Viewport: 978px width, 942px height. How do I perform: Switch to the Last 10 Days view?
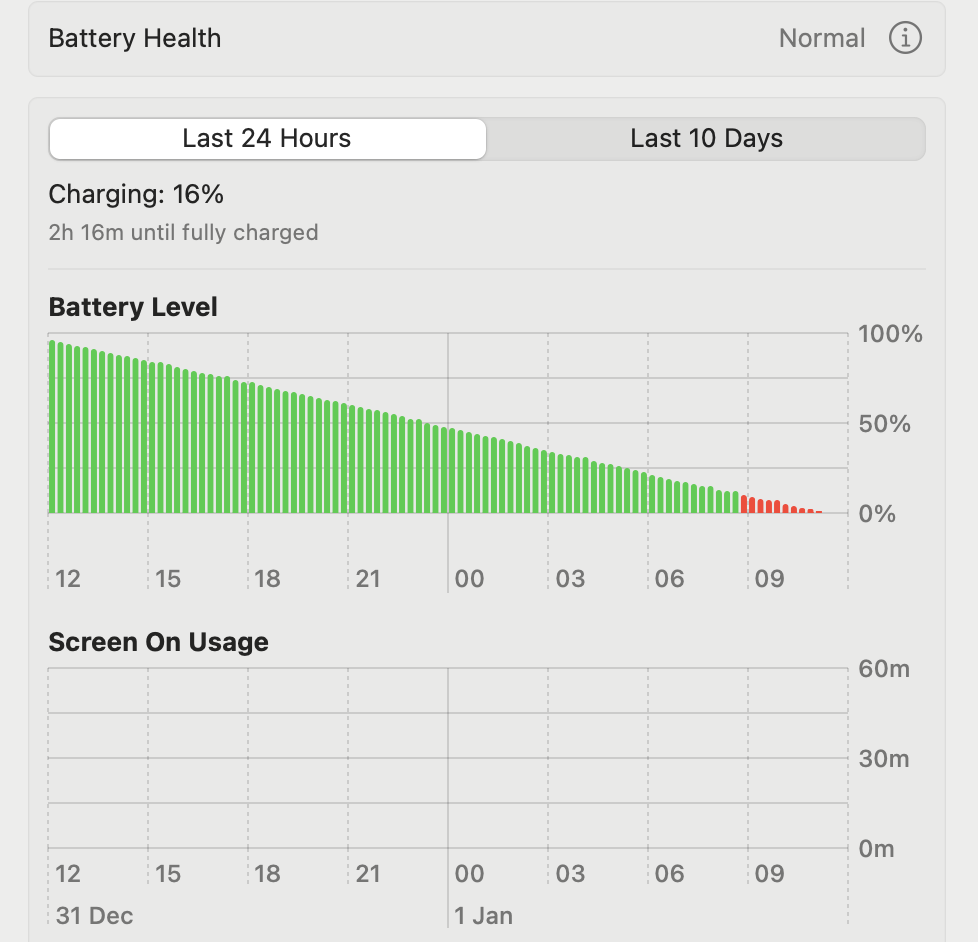(706, 138)
